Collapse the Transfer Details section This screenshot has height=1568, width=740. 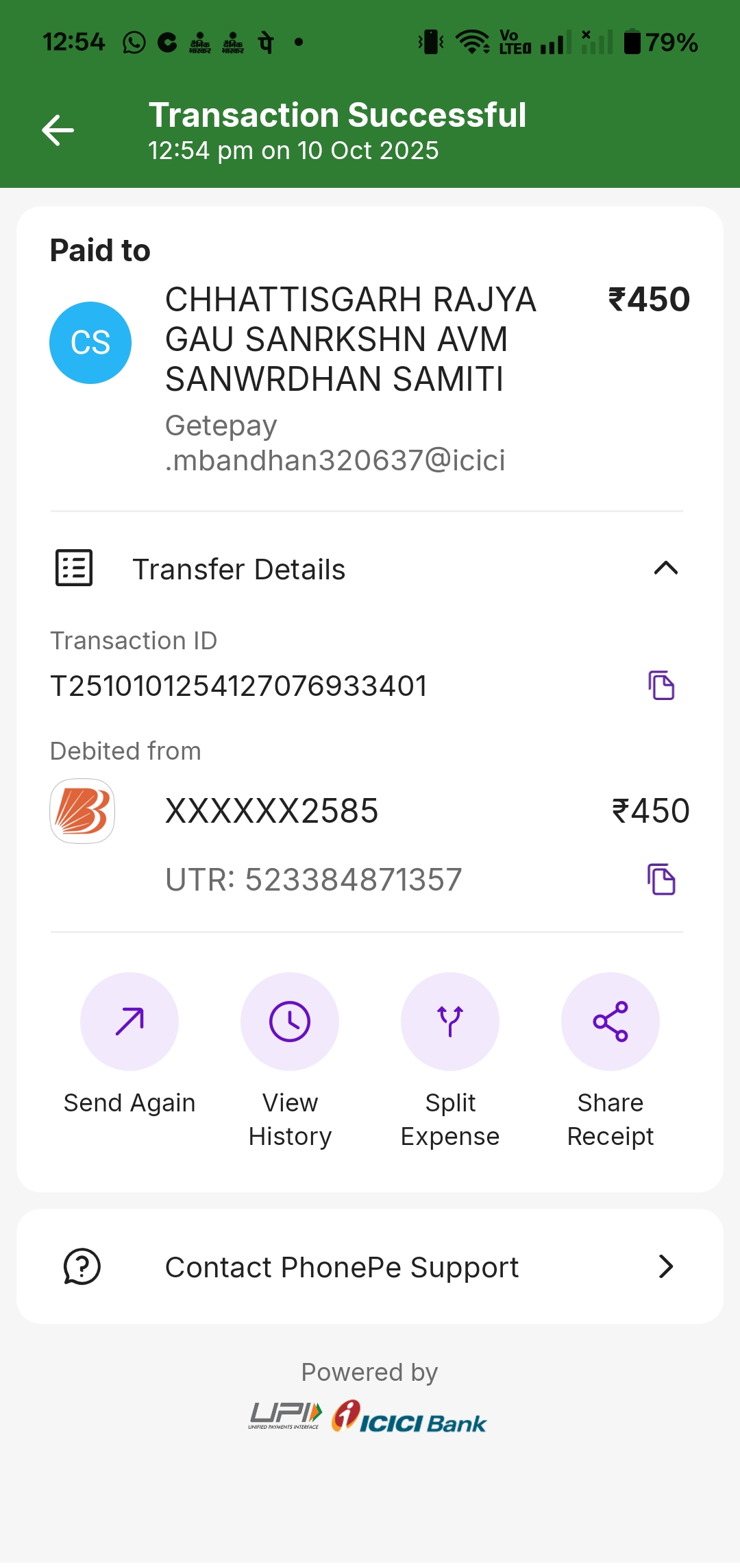(x=665, y=568)
